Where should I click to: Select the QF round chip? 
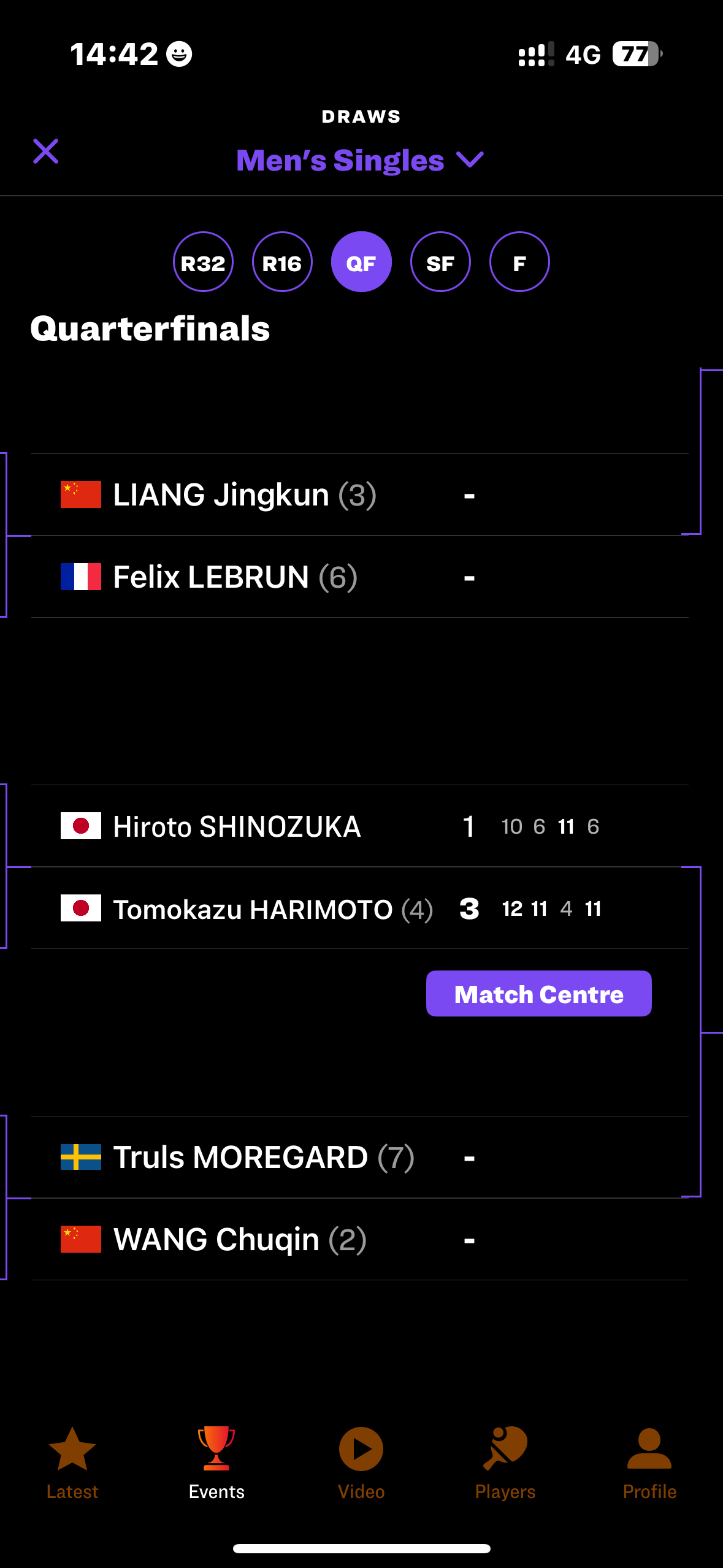pyautogui.click(x=361, y=262)
